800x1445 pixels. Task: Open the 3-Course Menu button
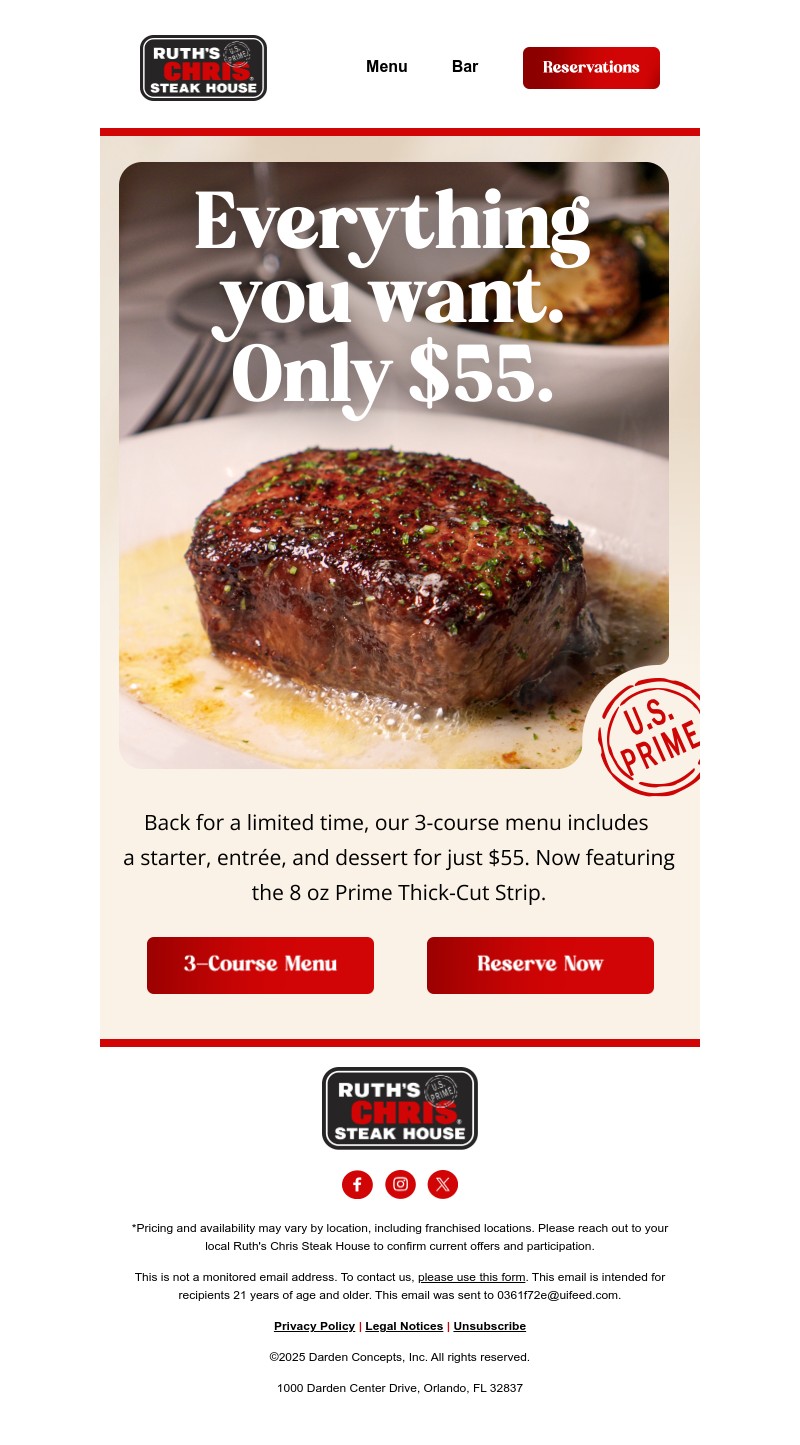tap(260, 965)
